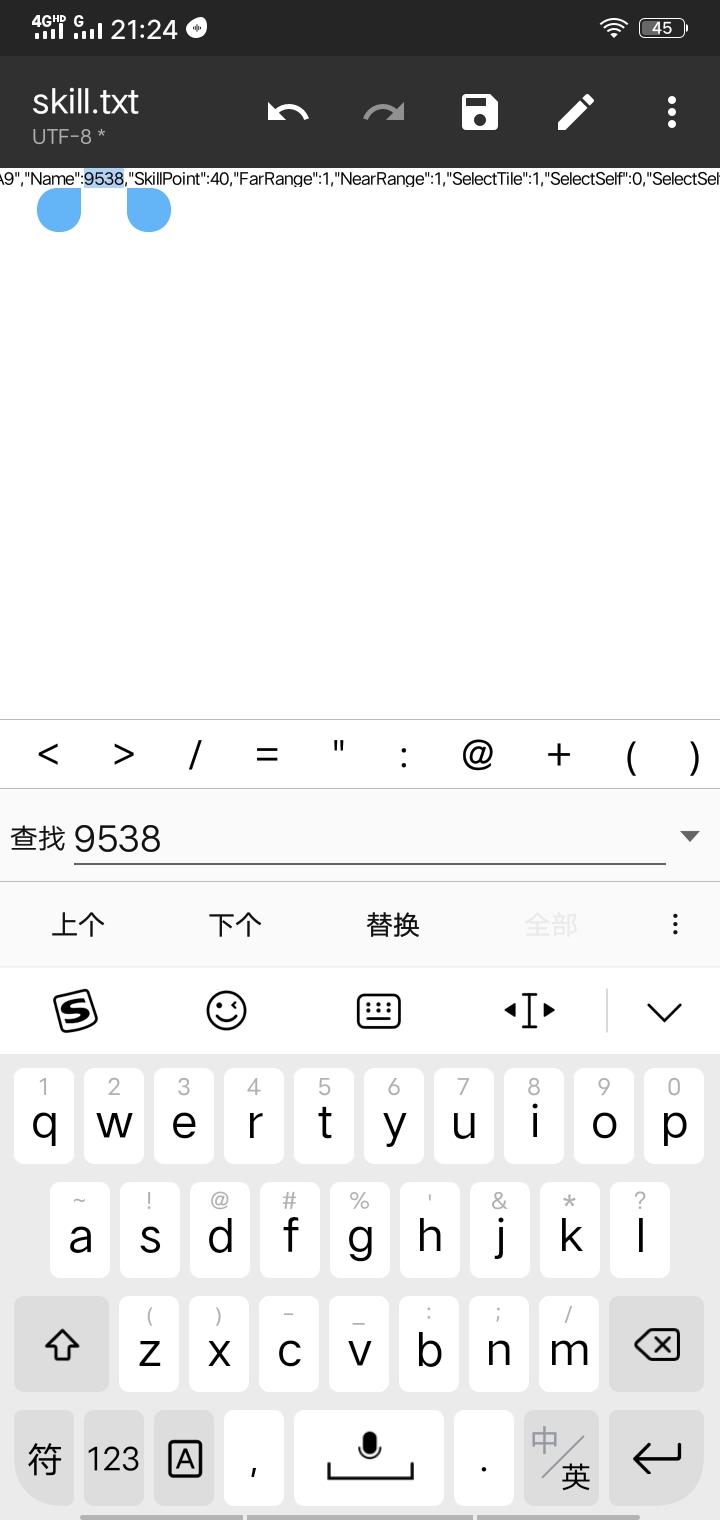Open the emoji picker

(x=226, y=1010)
